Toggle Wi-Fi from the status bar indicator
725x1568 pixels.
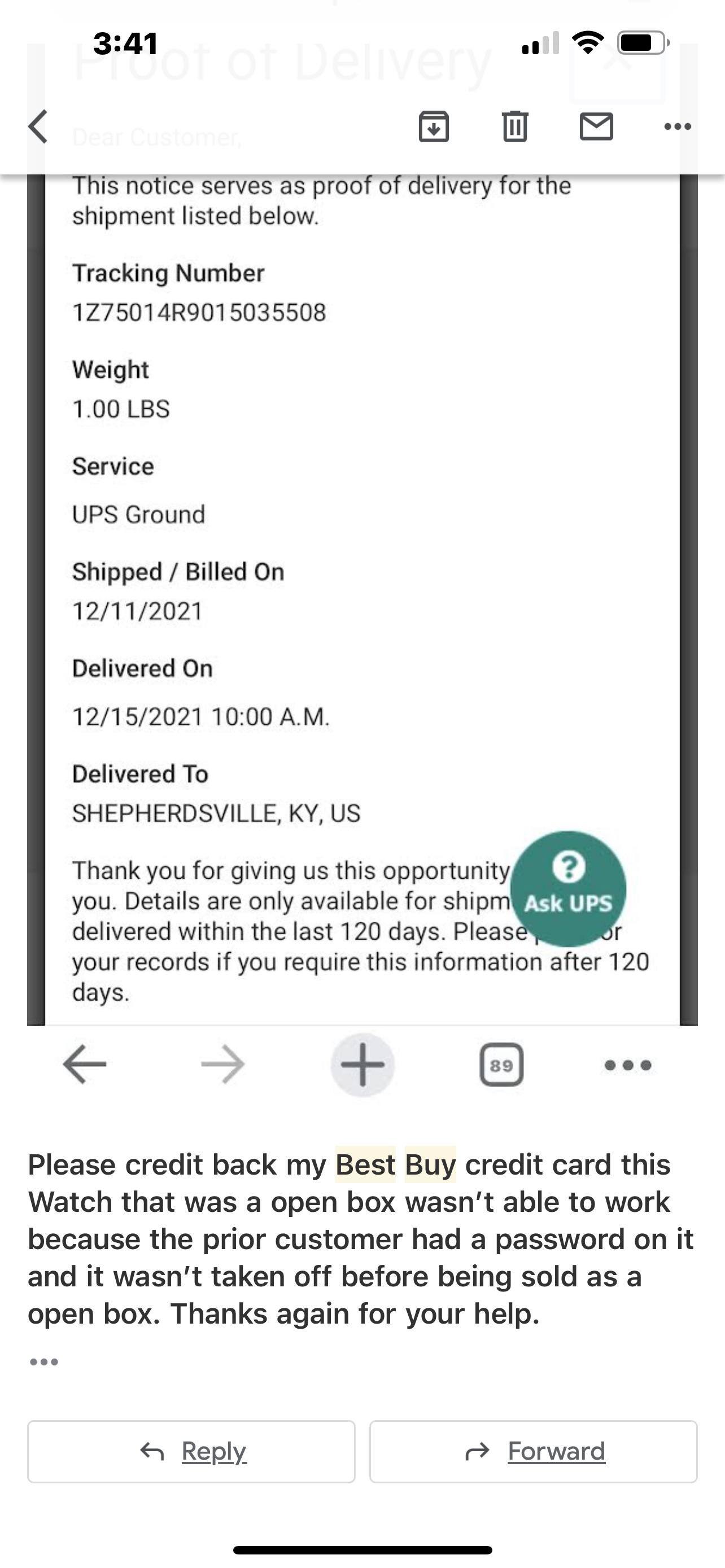pos(587,41)
